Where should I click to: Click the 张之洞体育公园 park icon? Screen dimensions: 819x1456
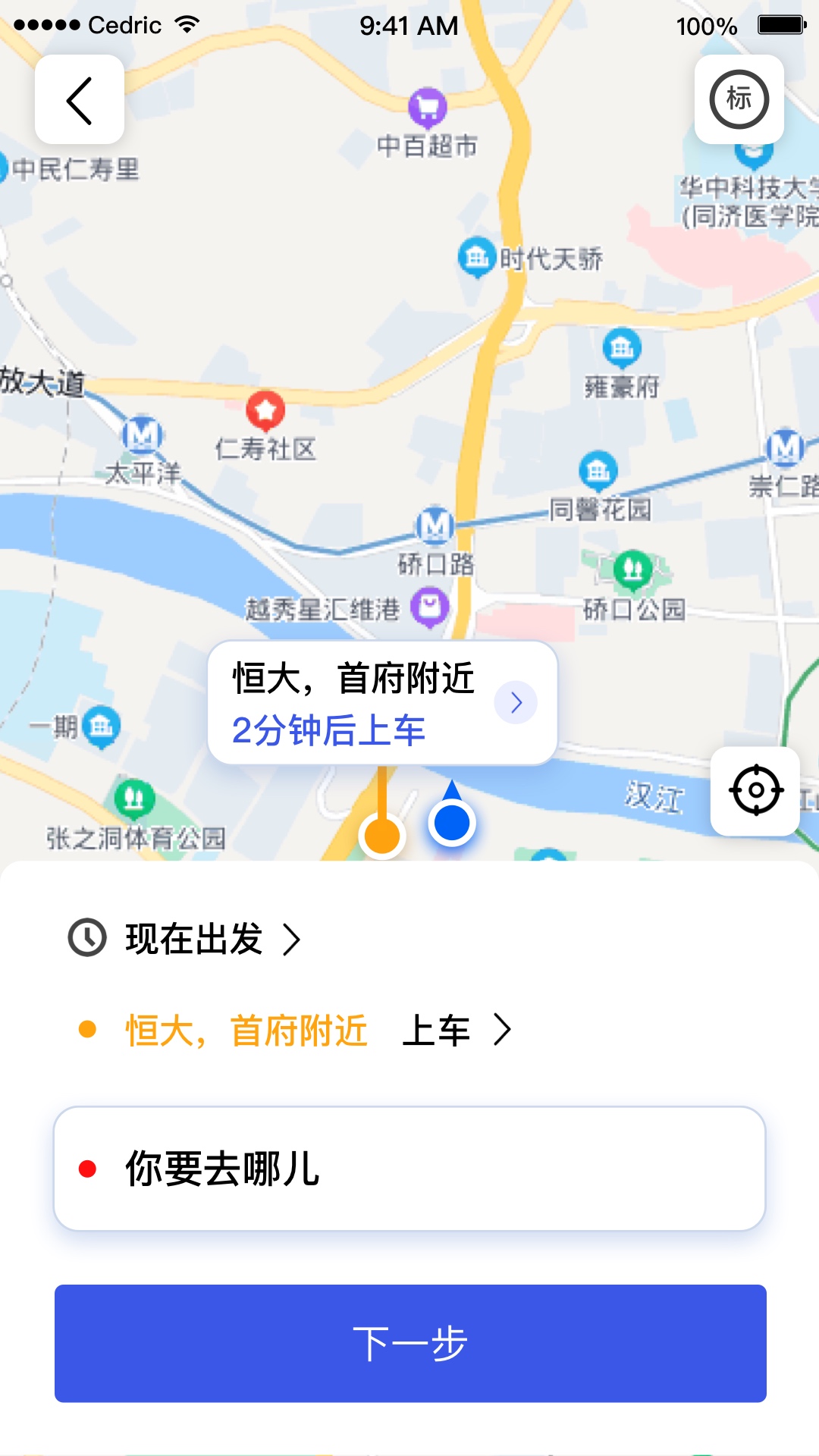133,796
